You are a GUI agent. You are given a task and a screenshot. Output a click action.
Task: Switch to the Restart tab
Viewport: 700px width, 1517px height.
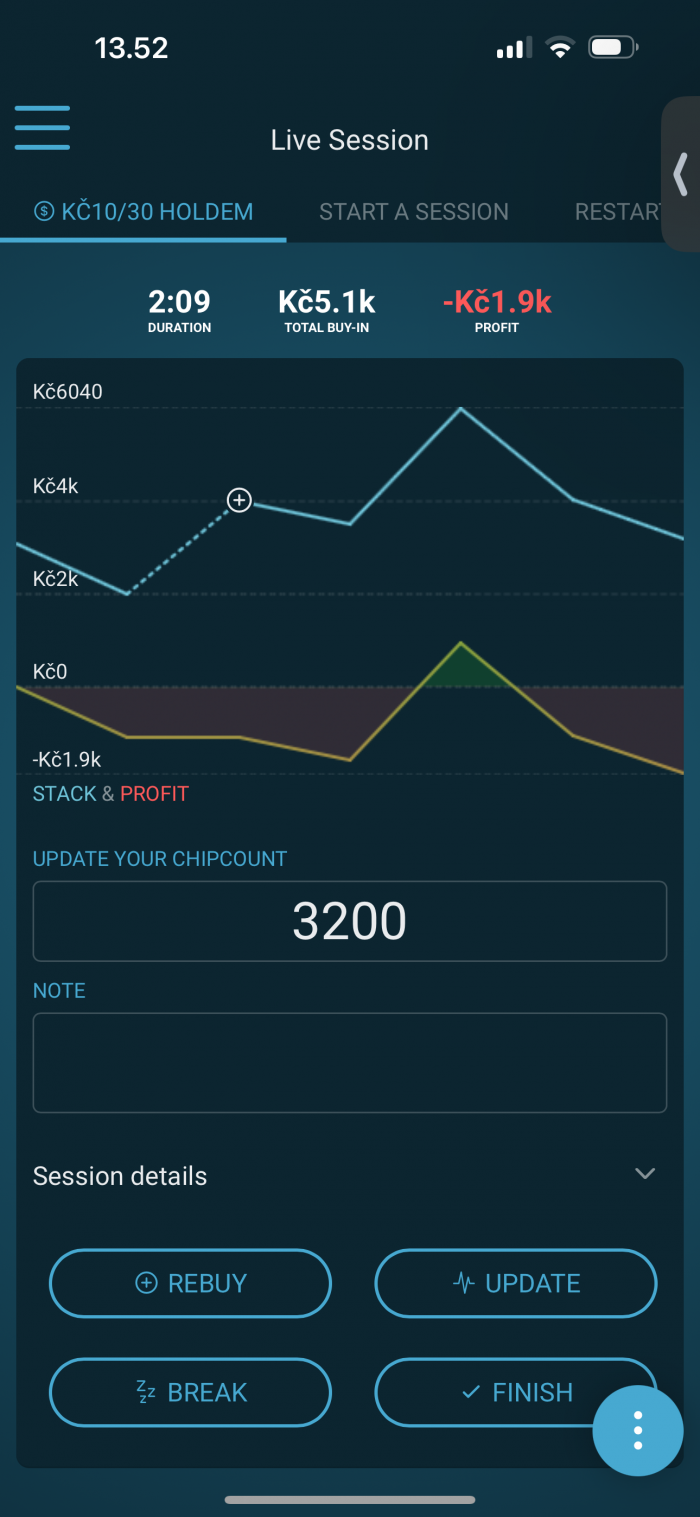pyautogui.click(x=615, y=212)
